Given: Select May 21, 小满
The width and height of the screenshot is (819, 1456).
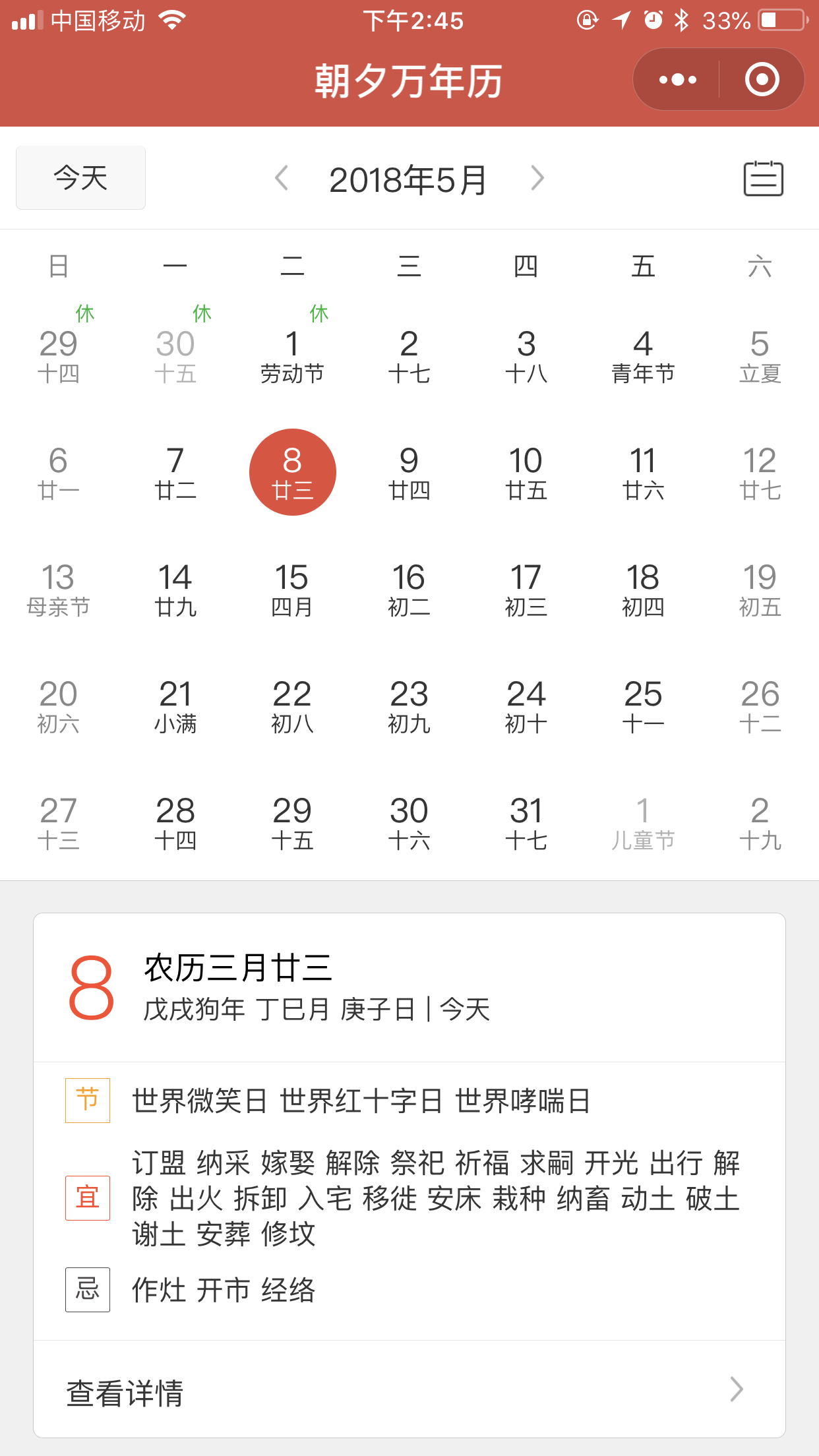Looking at the screenshot, I should 175,706.
